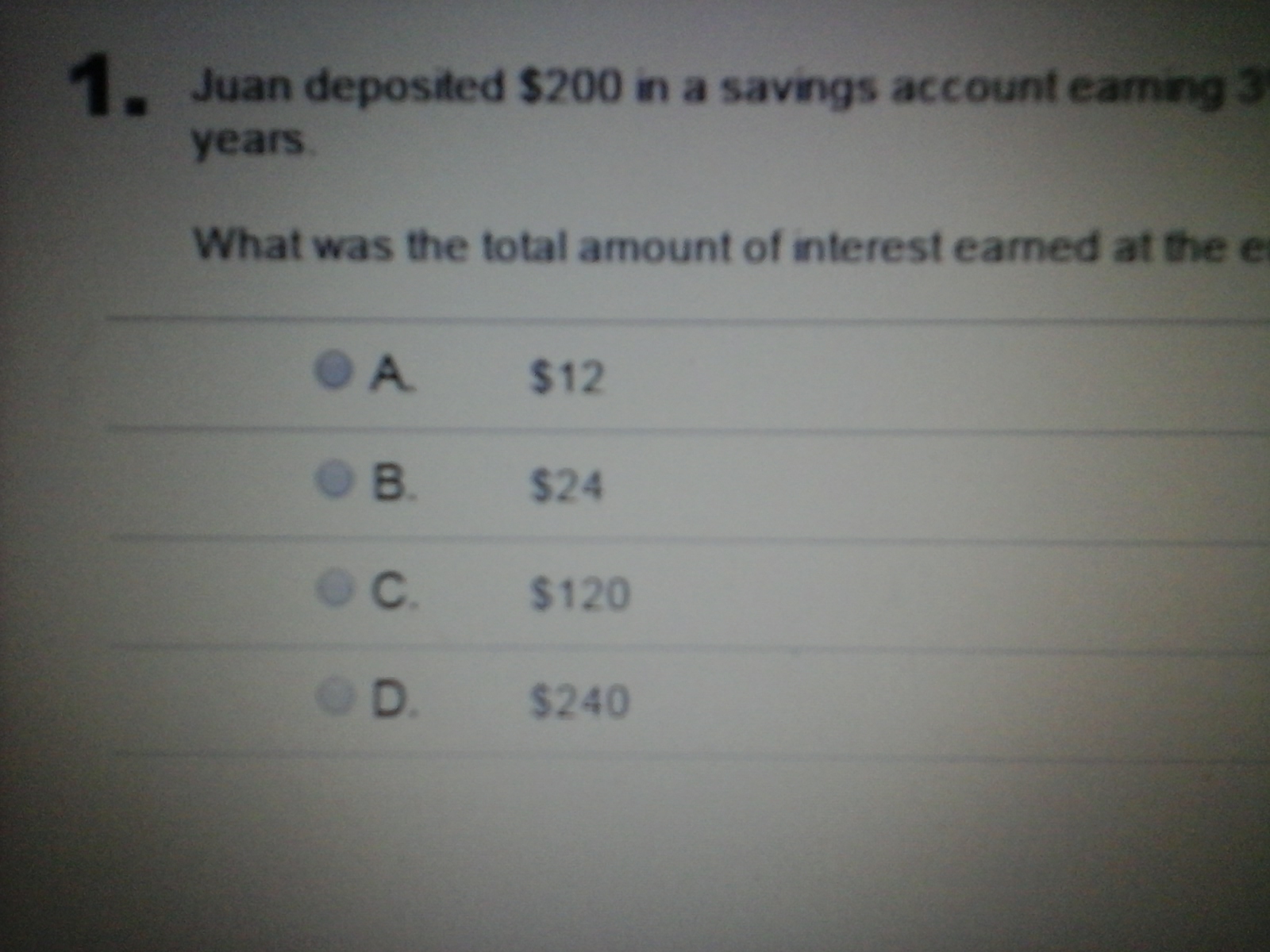Select answer A, $12
The width and height of the screenshot is (1270, 952).
[334, 370]
